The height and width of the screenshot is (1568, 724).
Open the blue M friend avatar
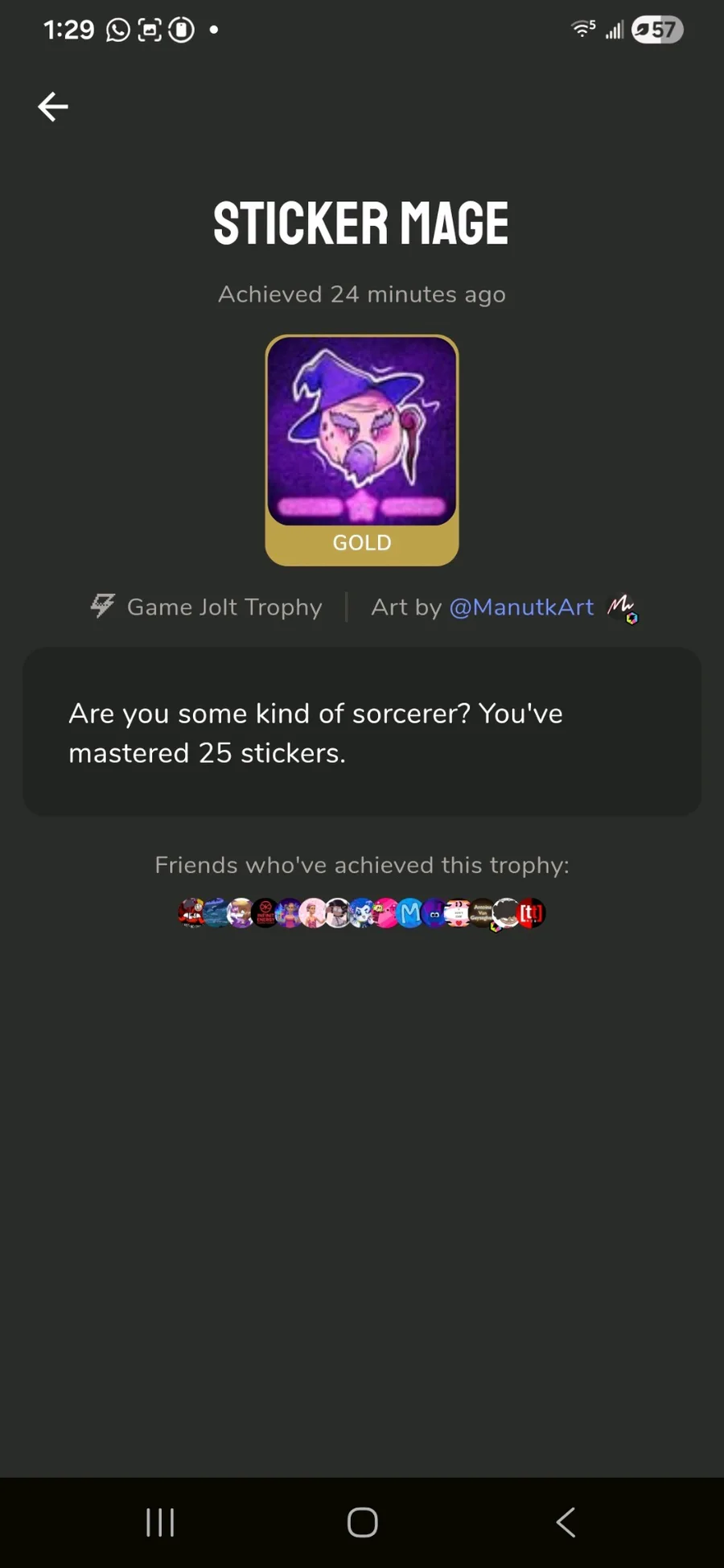point(410,912)
